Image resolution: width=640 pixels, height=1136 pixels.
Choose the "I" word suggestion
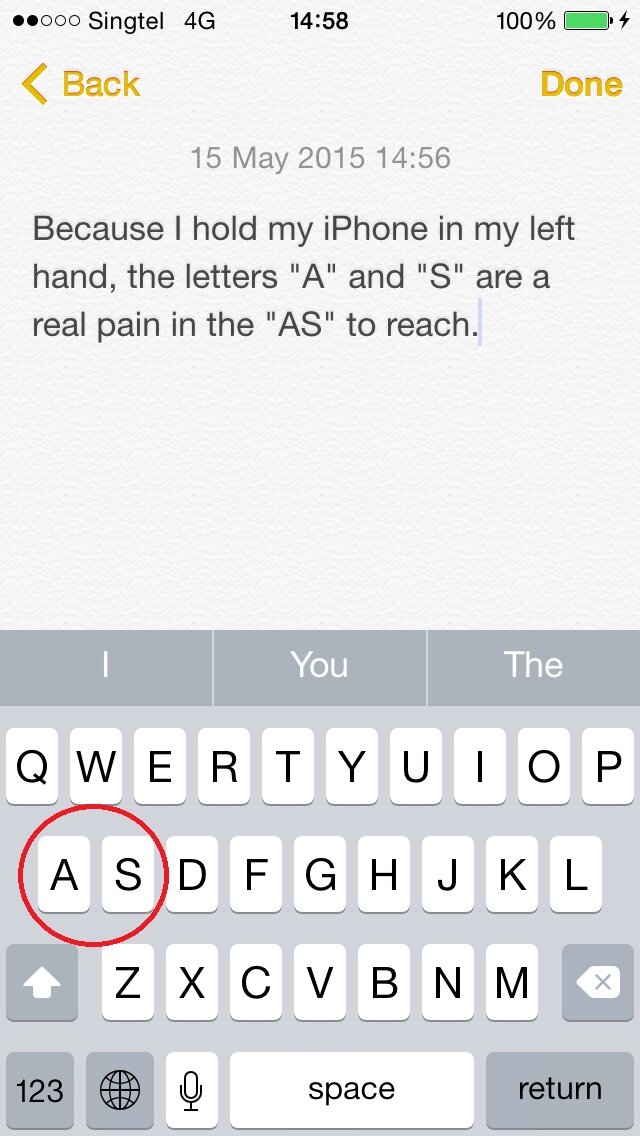coord(106,666)
